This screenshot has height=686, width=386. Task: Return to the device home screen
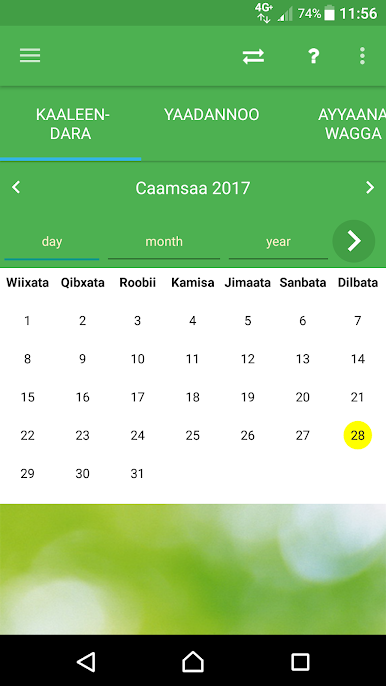tap(193, 662)
